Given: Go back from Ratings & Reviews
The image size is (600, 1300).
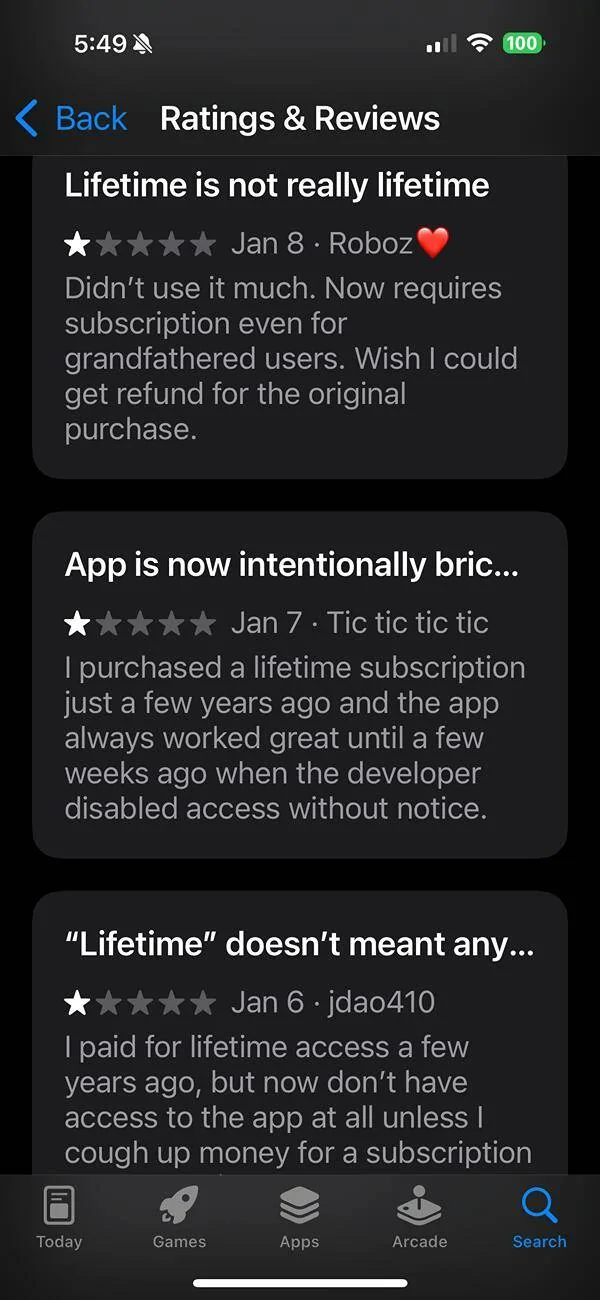Looking at the screenshot, I should 72,118.
